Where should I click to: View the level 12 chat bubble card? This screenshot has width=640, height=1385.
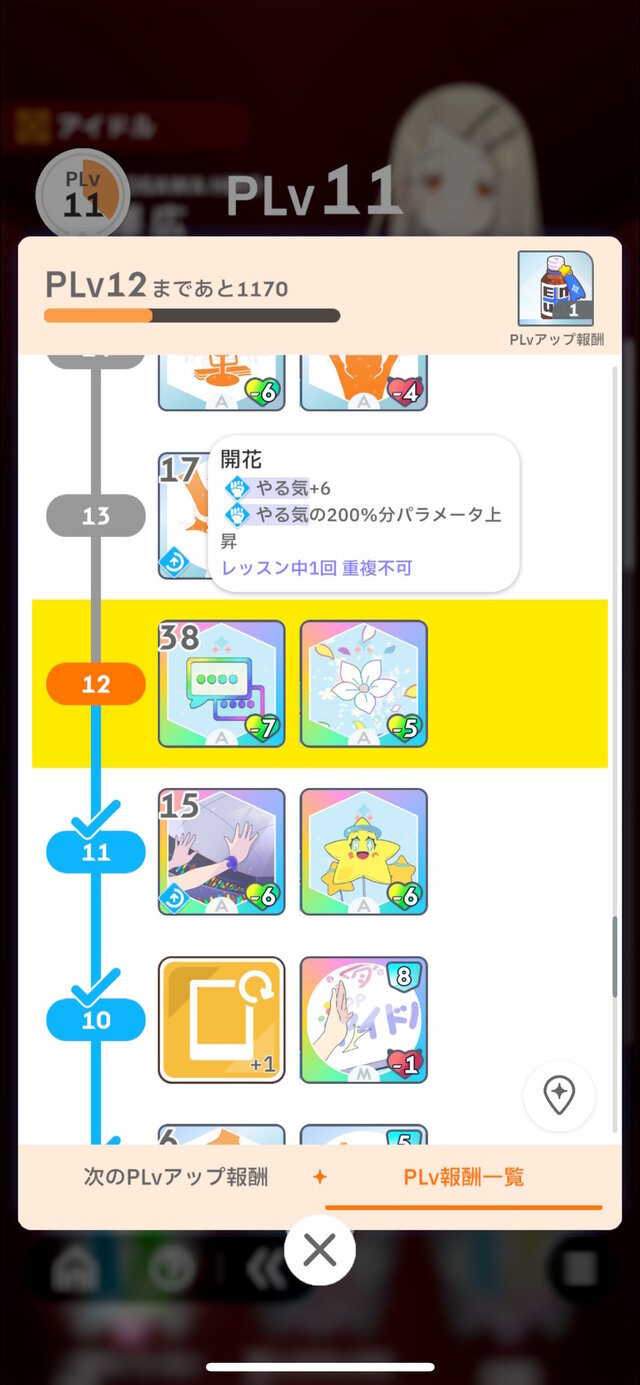point(222,684)
